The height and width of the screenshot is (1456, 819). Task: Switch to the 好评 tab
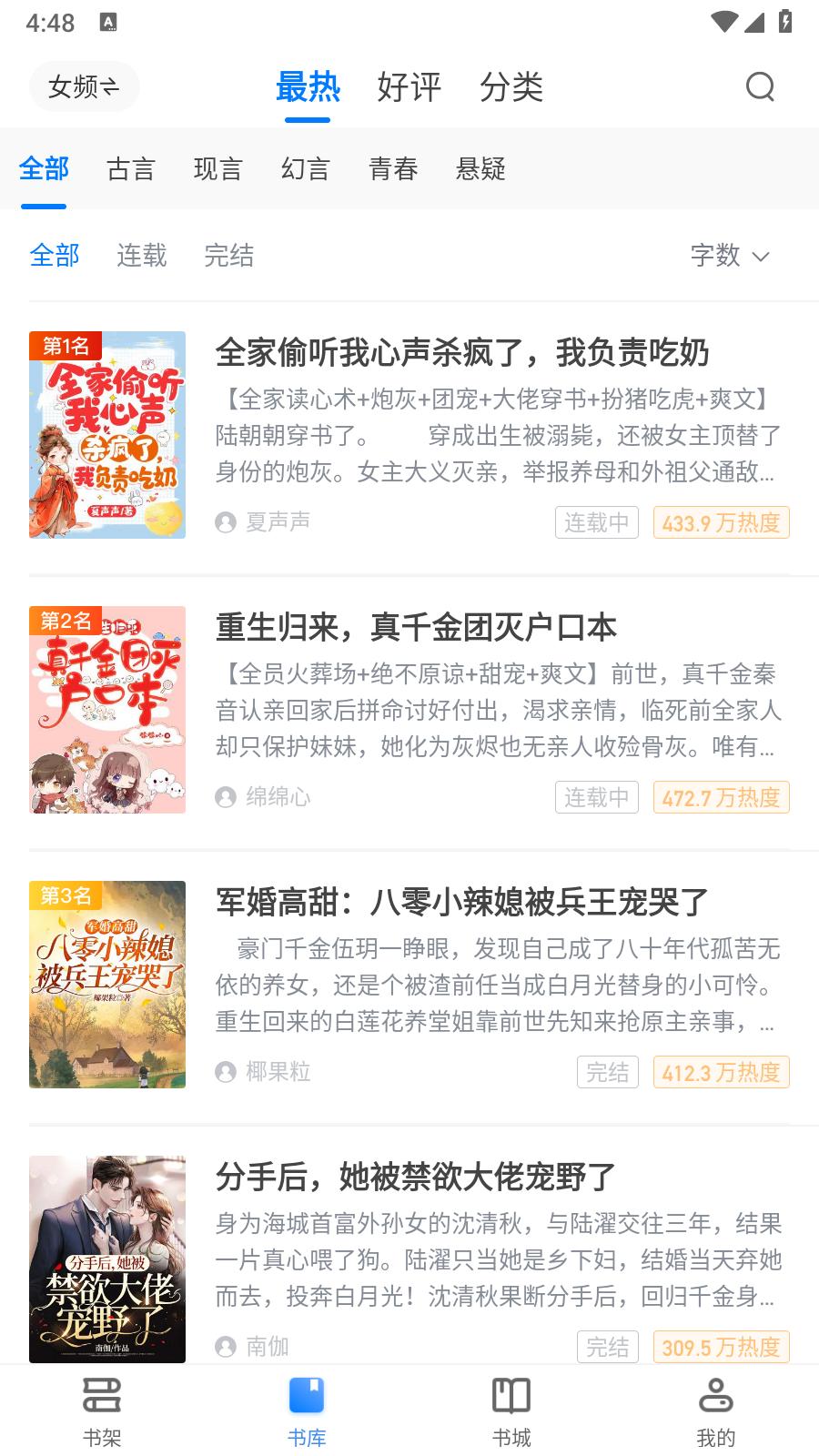(x=410, y=87)
